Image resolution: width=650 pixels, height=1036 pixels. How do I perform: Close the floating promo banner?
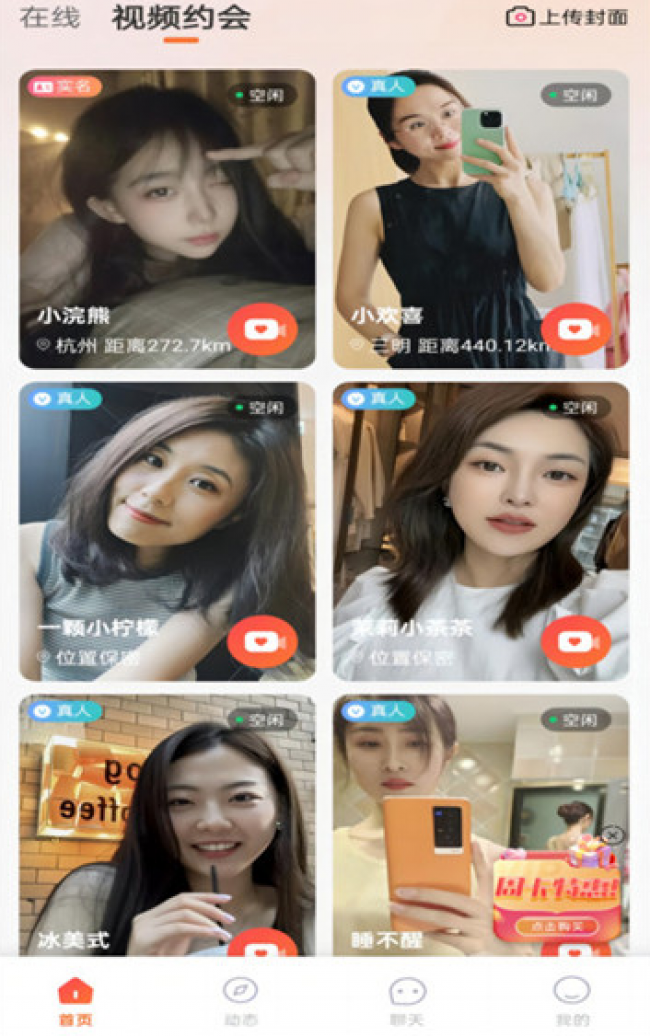click(614, 835)
